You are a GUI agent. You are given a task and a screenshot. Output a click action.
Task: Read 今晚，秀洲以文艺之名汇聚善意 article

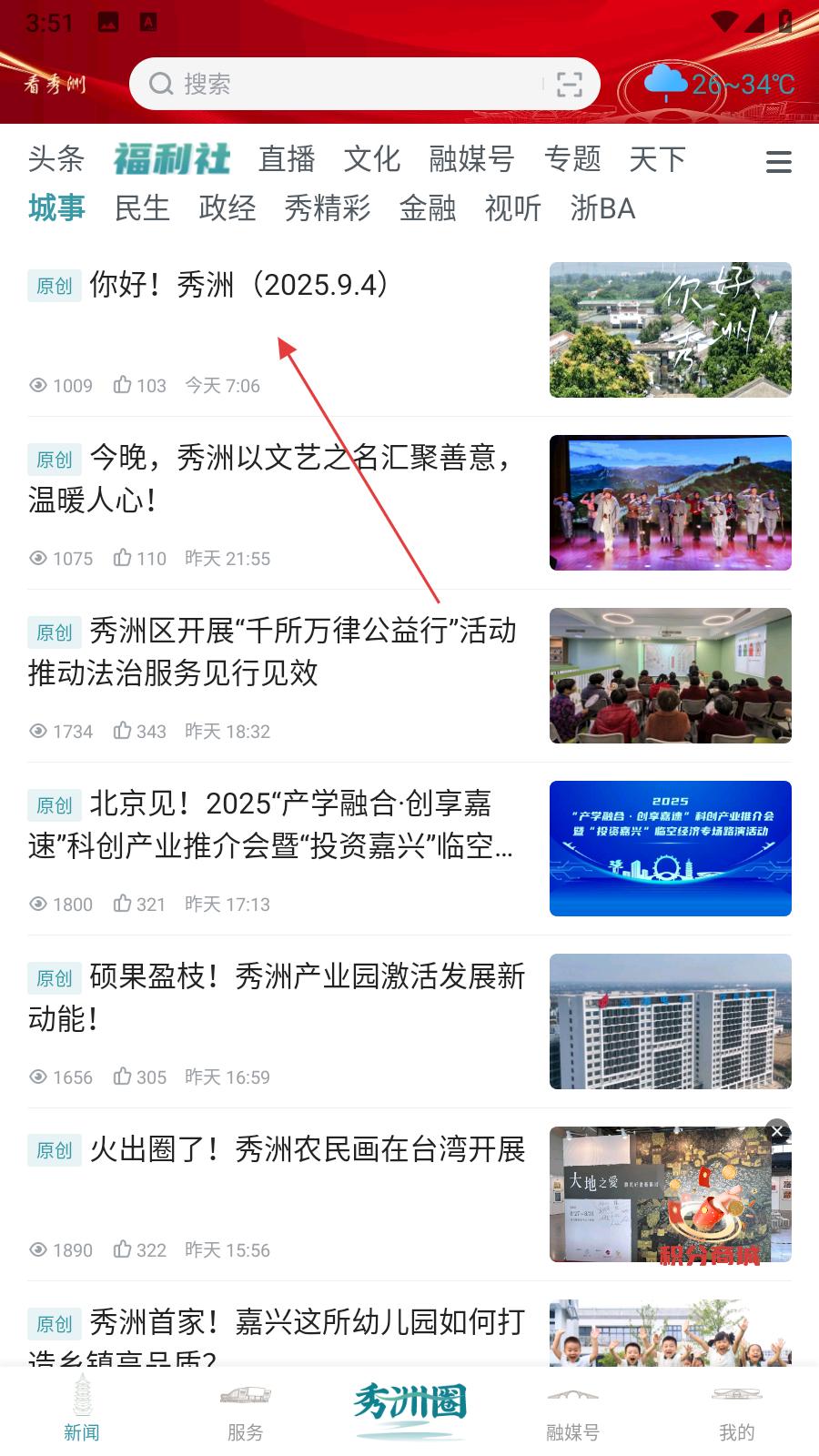pyautogui.click(x=273, y=478)
